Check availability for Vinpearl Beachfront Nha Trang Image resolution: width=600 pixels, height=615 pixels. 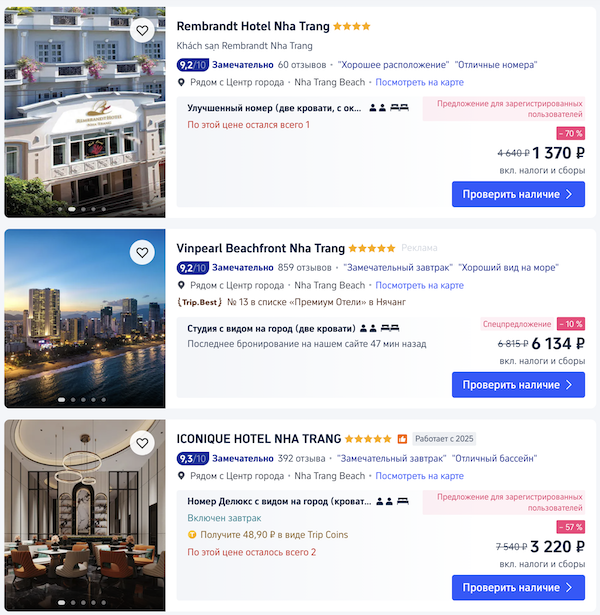(518, 385)
